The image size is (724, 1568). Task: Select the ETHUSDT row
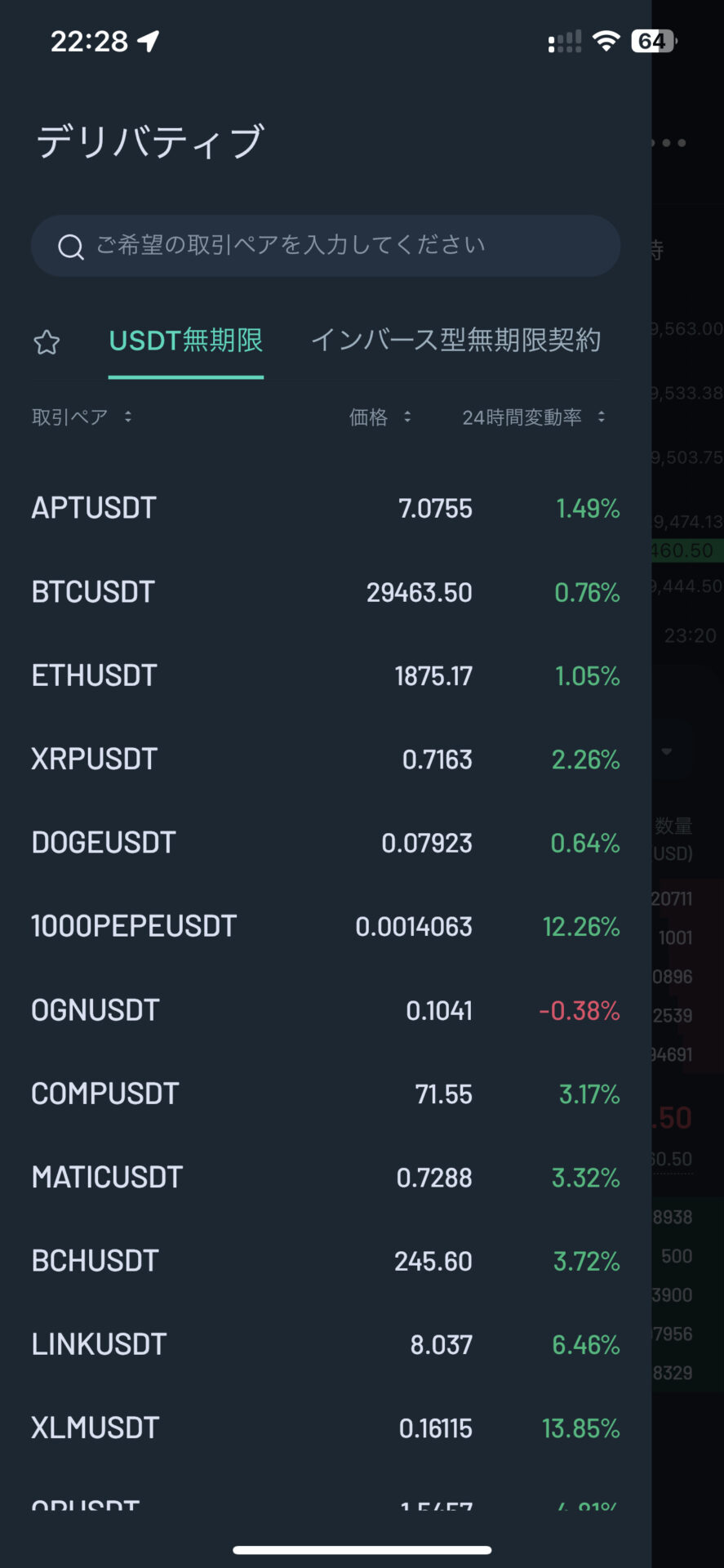(x=326, y=675)
